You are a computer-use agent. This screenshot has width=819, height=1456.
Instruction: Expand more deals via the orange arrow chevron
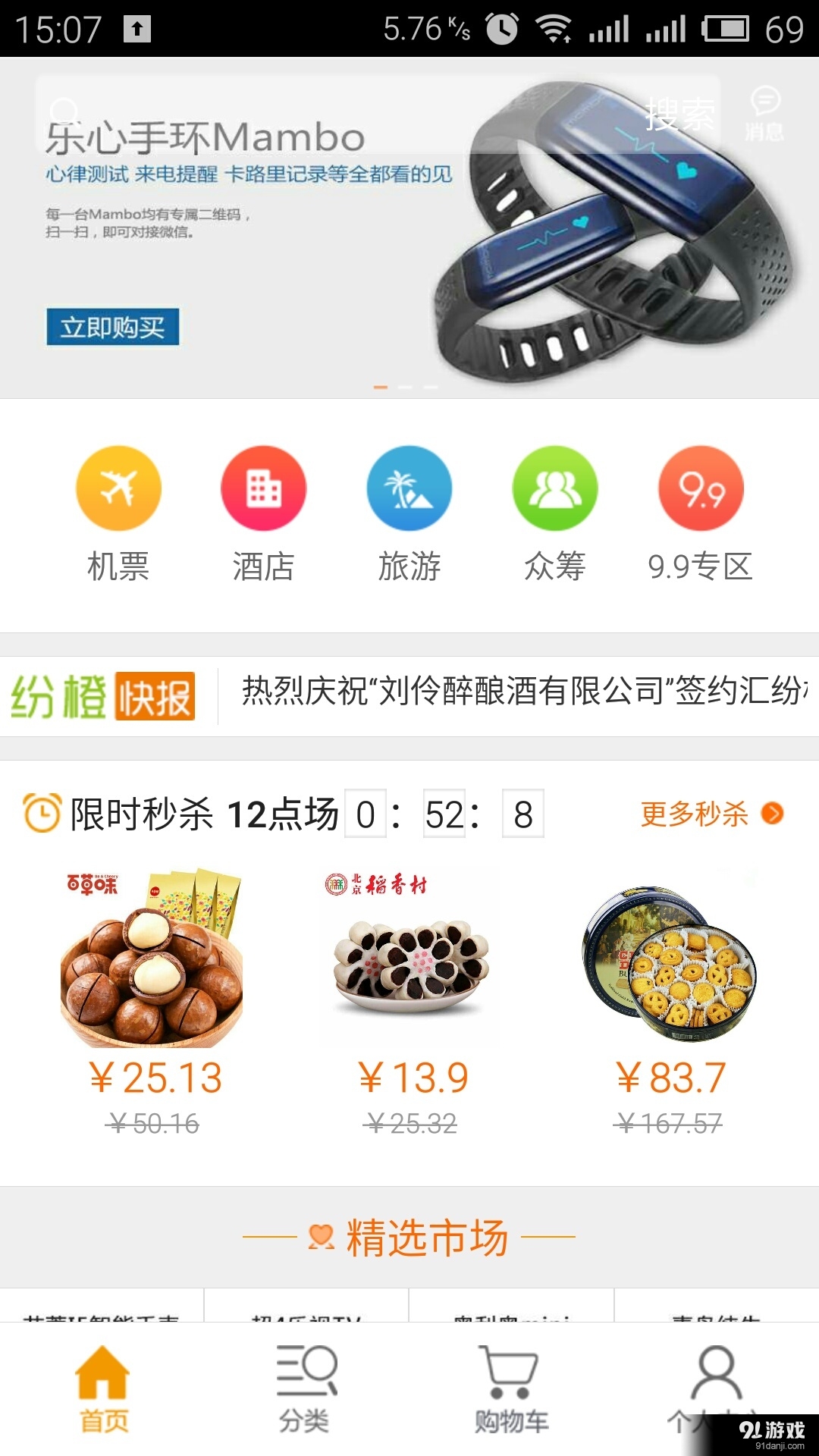[x=773, y=815]
